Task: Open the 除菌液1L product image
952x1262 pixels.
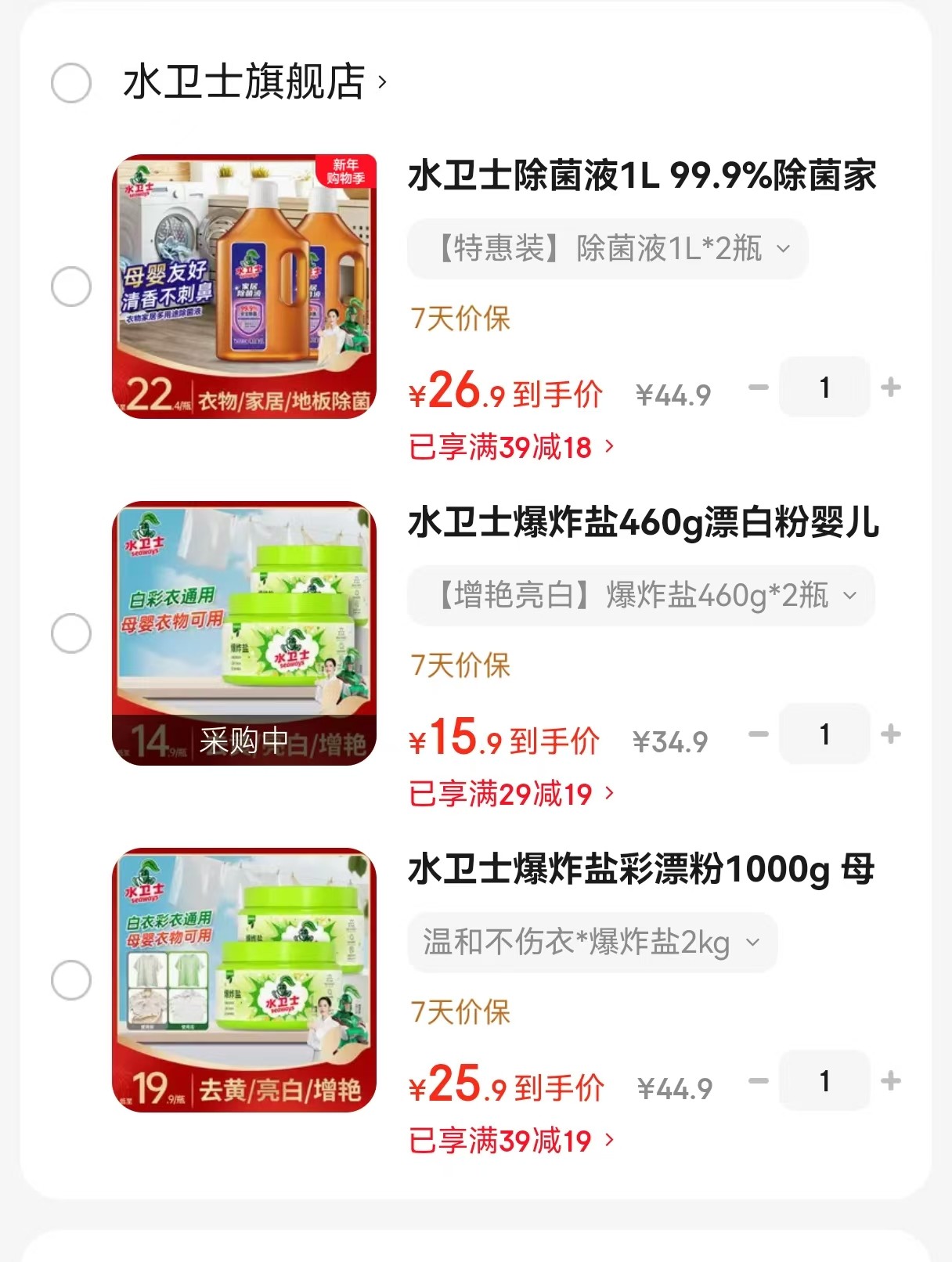Action: point(244,287)
